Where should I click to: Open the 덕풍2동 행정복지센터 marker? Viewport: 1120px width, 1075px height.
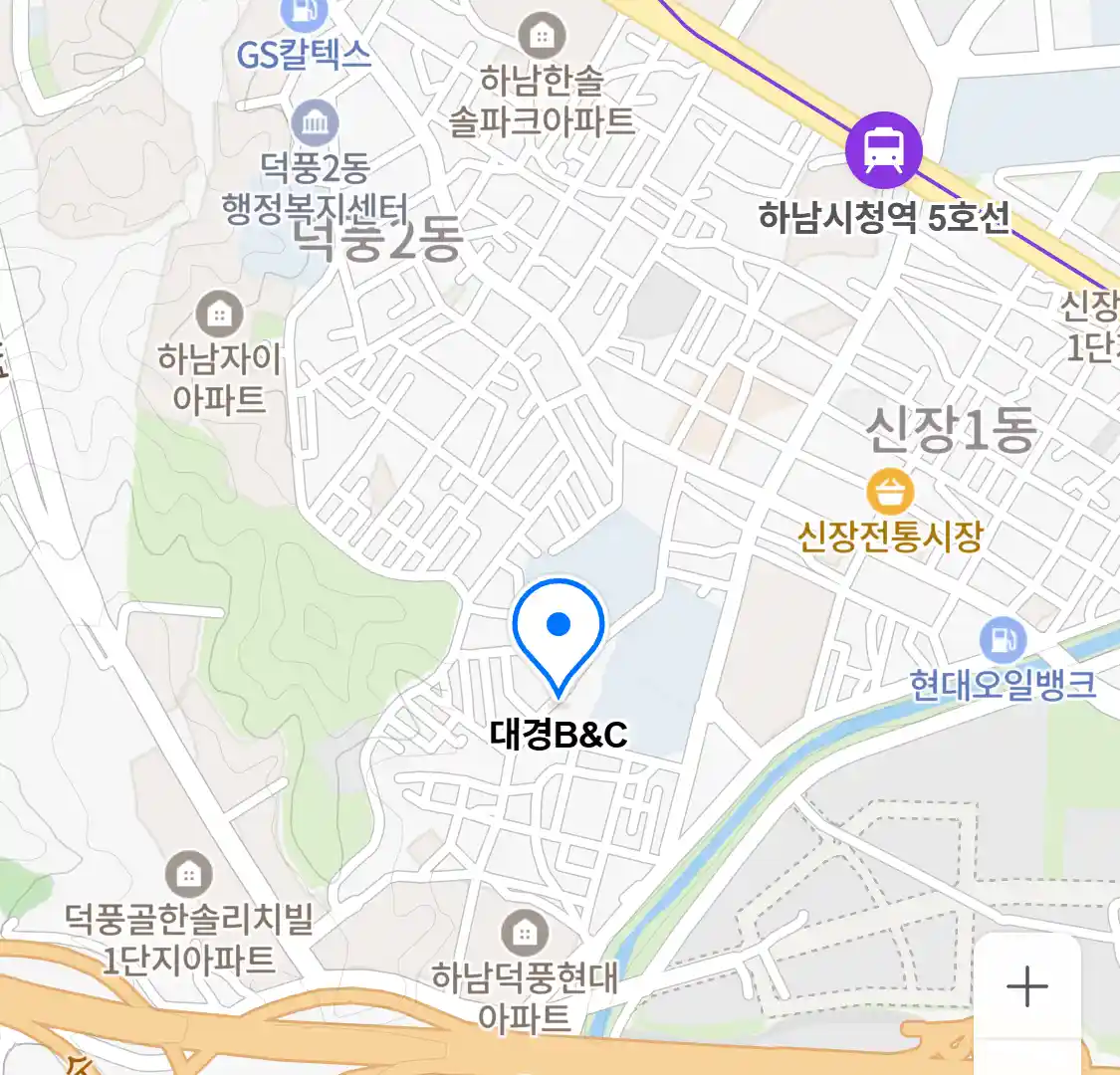tap(316, 124)
